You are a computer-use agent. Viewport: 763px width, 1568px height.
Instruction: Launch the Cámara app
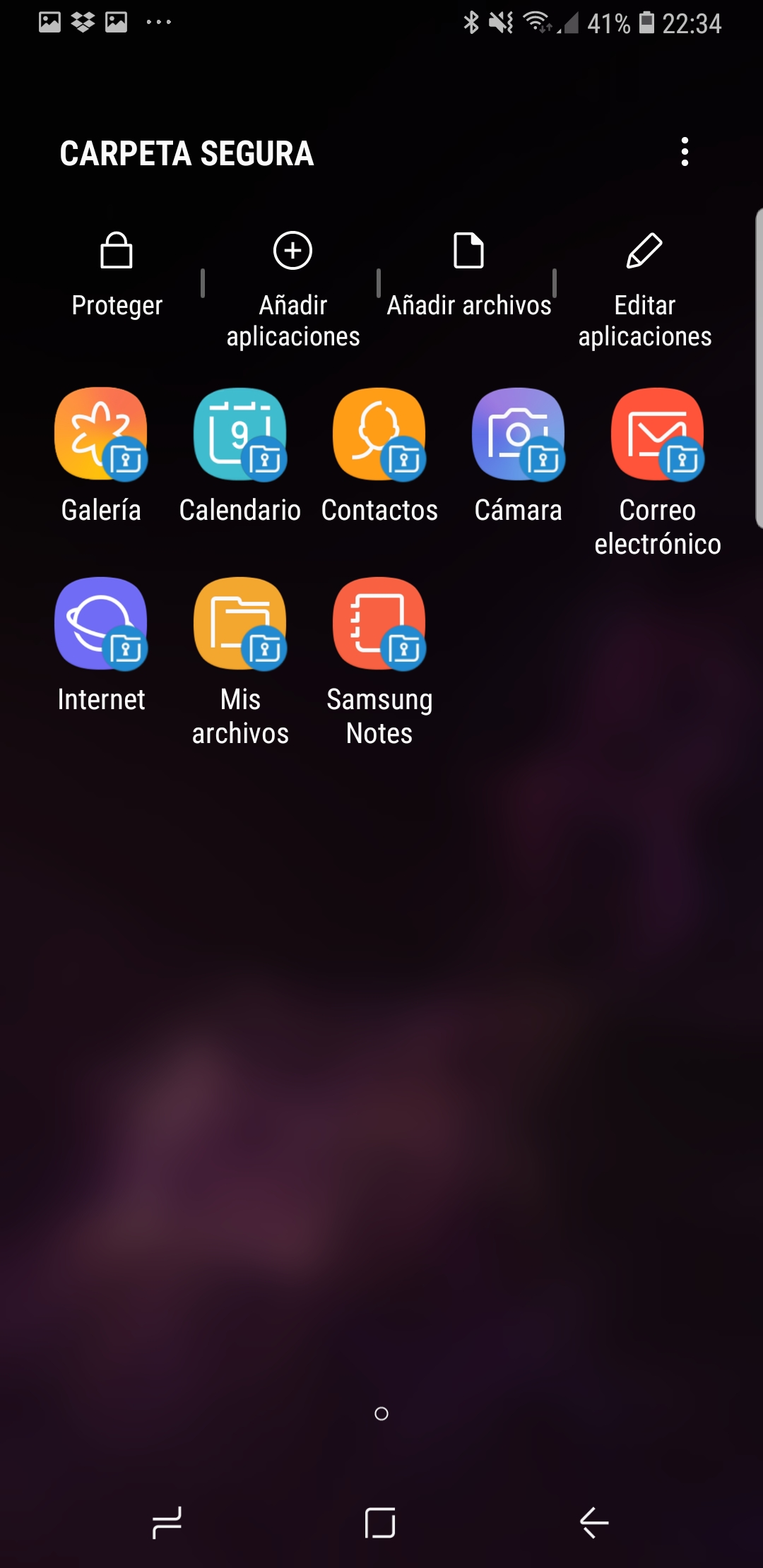518,456
